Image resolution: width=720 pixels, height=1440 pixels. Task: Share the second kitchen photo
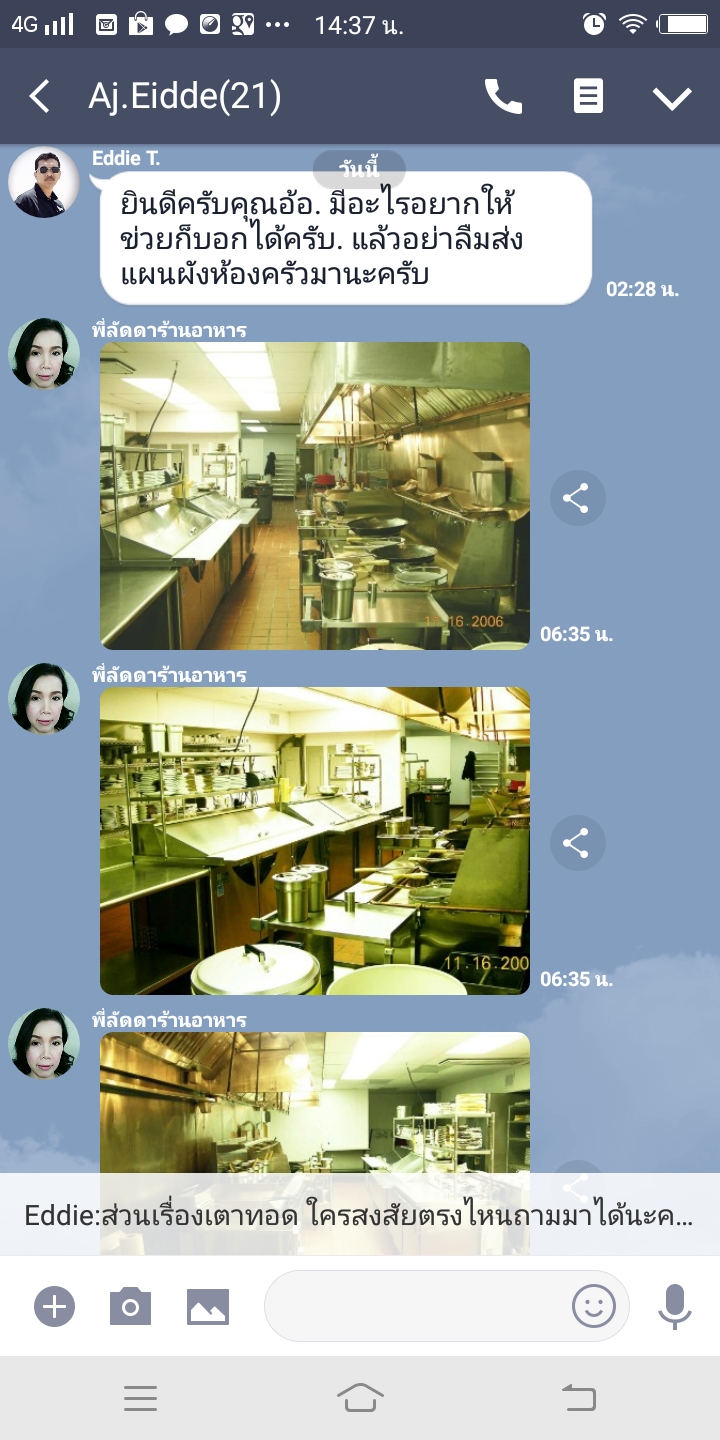577,843
